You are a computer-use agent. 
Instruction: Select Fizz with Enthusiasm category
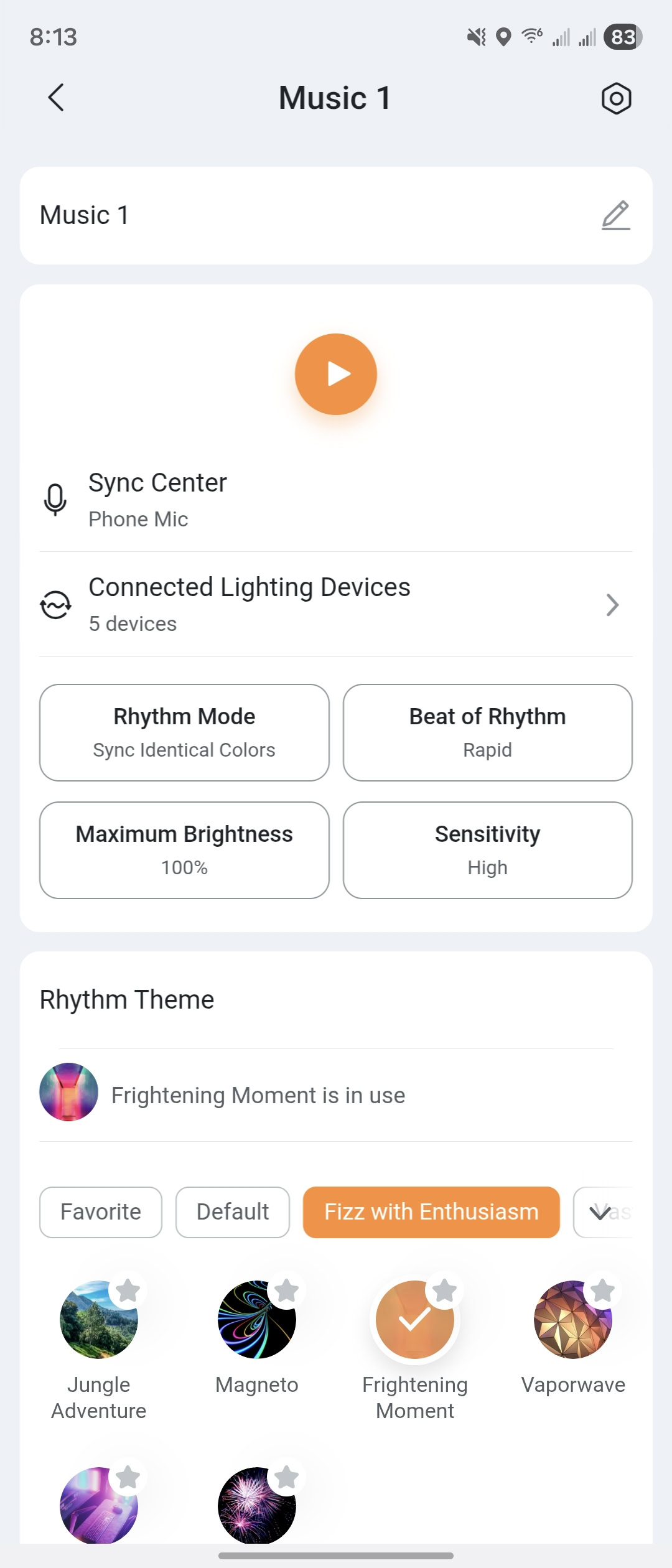431,1212
